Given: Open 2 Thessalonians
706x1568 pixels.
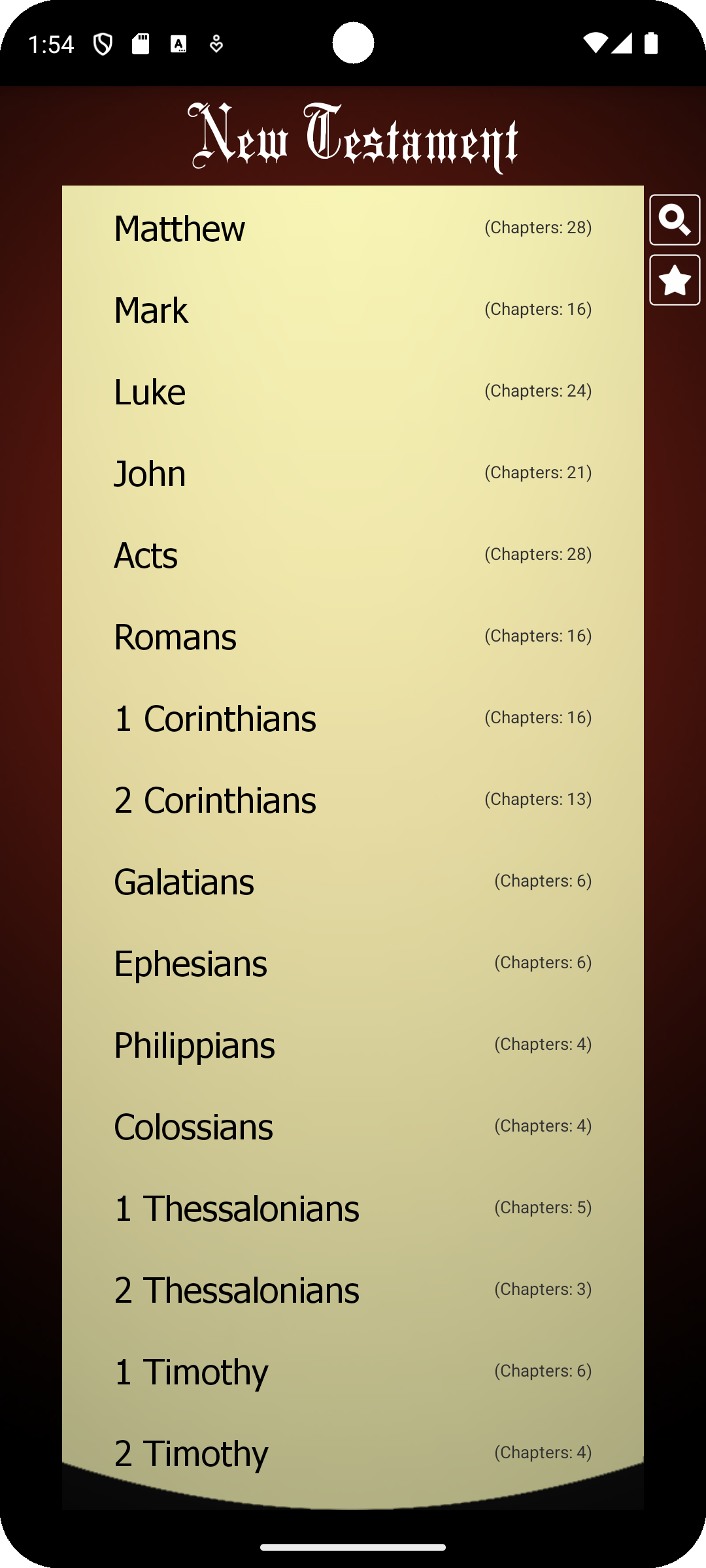Looking at the screenshot, I should (353, 1290).
